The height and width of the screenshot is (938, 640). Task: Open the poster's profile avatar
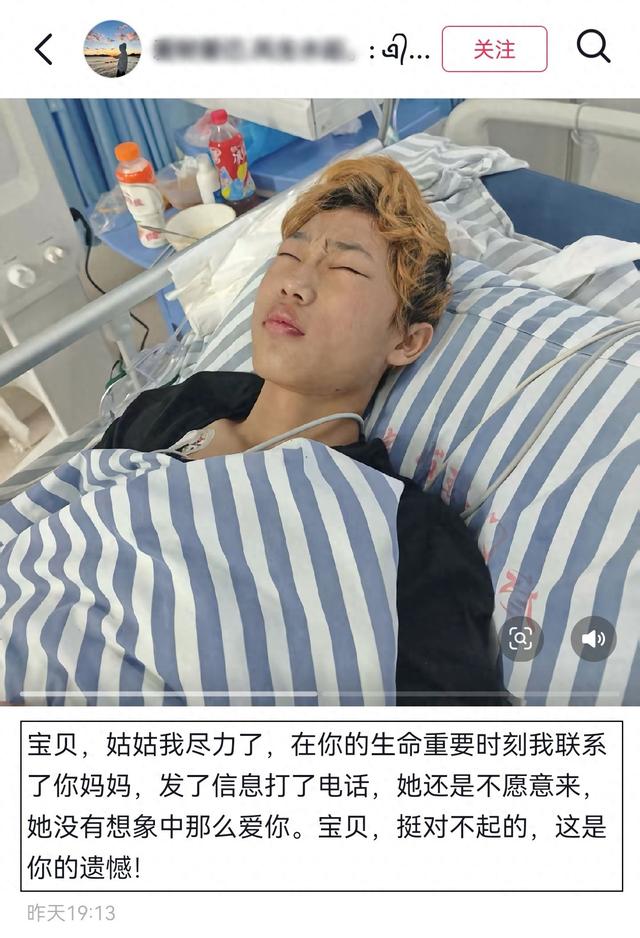(x=112, y=49)
